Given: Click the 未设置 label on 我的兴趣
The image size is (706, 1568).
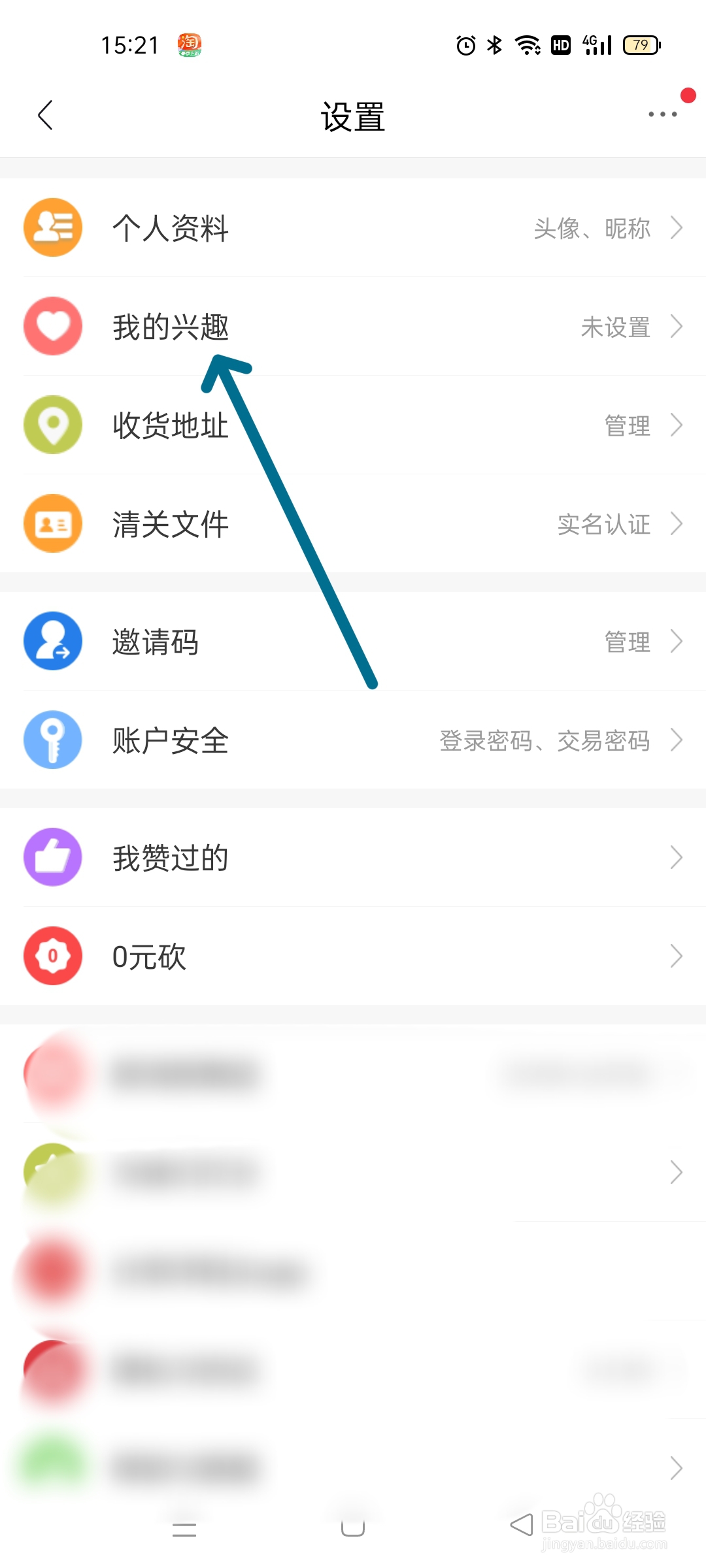Looking at the screenshot, I should (615, 327).
